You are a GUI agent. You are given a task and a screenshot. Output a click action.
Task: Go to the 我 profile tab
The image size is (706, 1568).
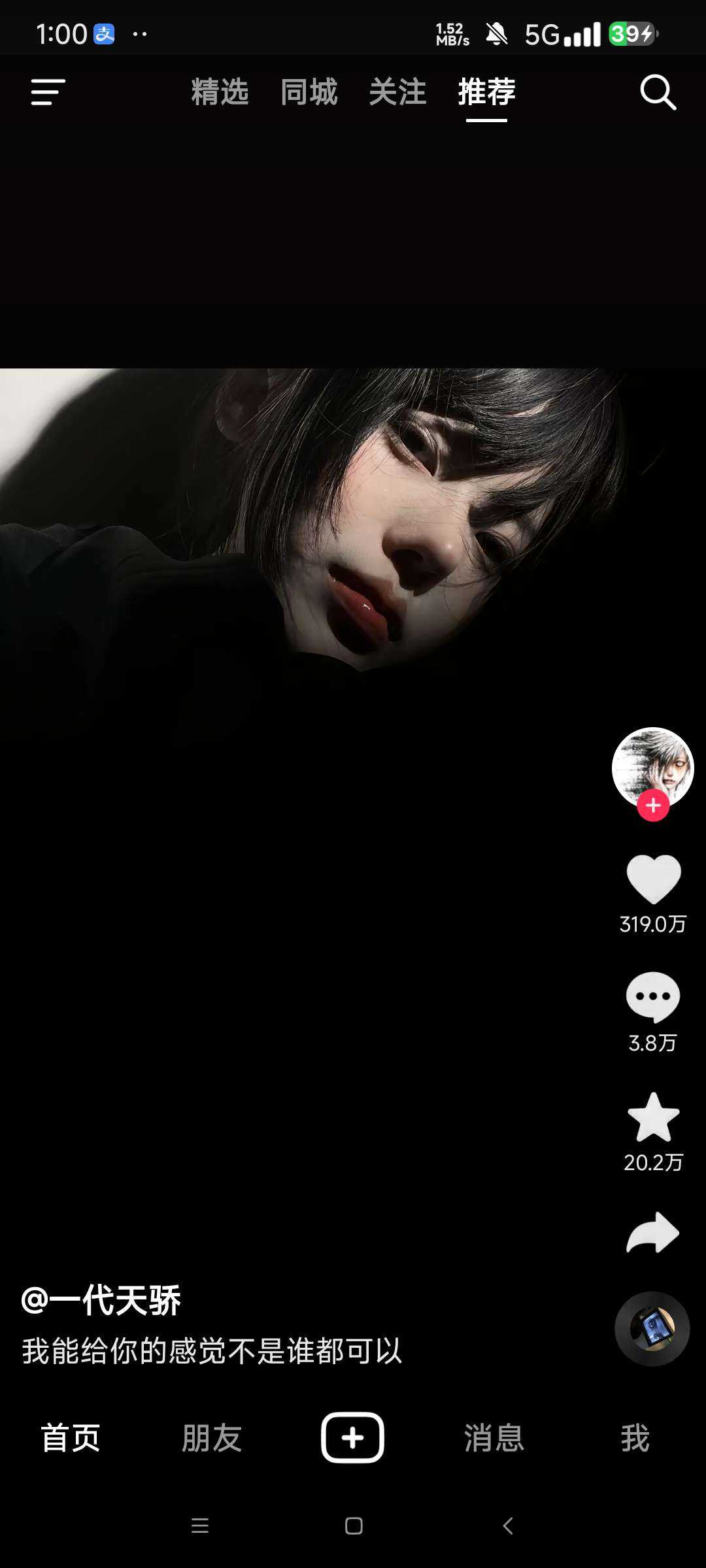[635, 1438]
